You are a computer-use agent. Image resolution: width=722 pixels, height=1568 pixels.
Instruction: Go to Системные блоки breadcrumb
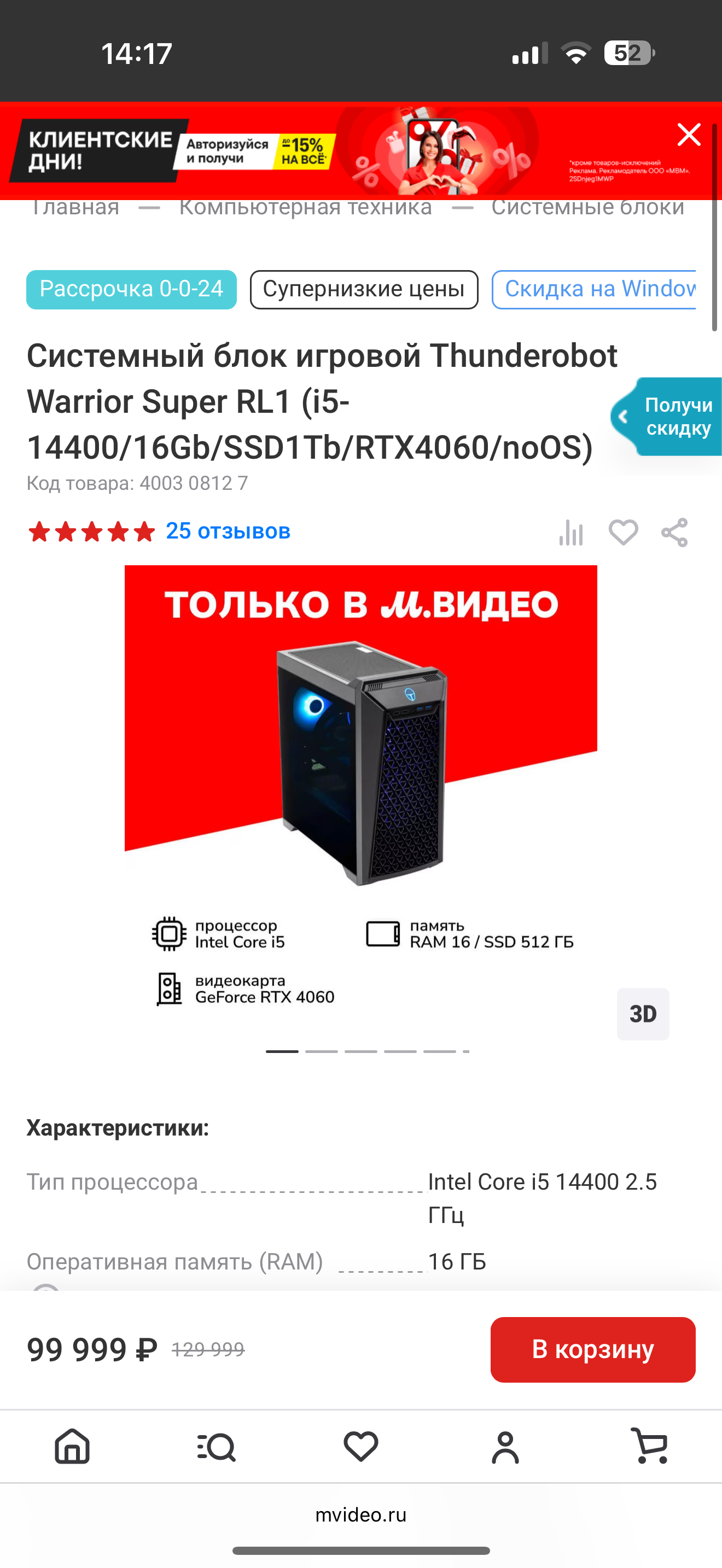[587, 208]
